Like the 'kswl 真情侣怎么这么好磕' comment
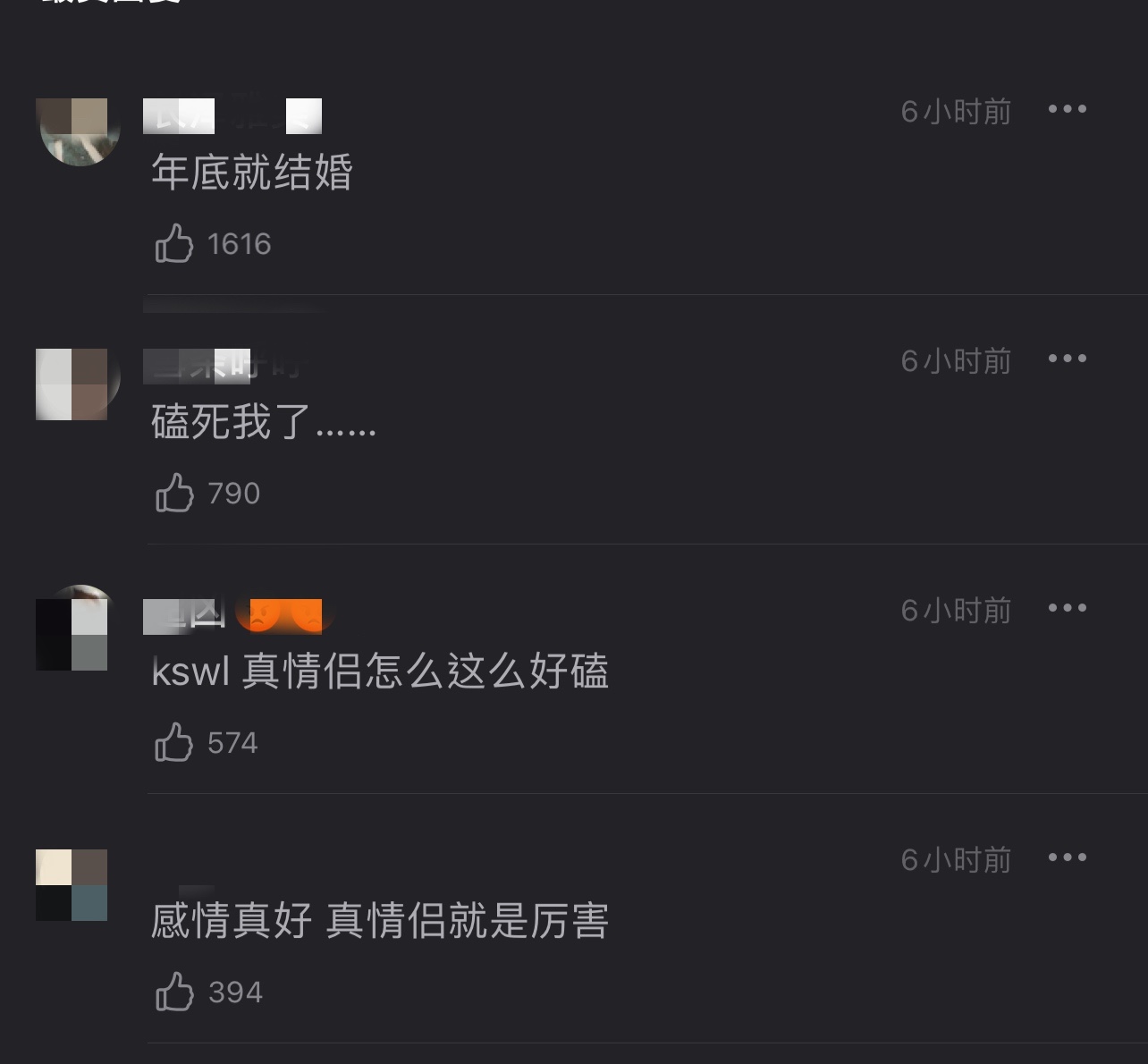This screenshot has height=1064, width=1148. point(174,742)
